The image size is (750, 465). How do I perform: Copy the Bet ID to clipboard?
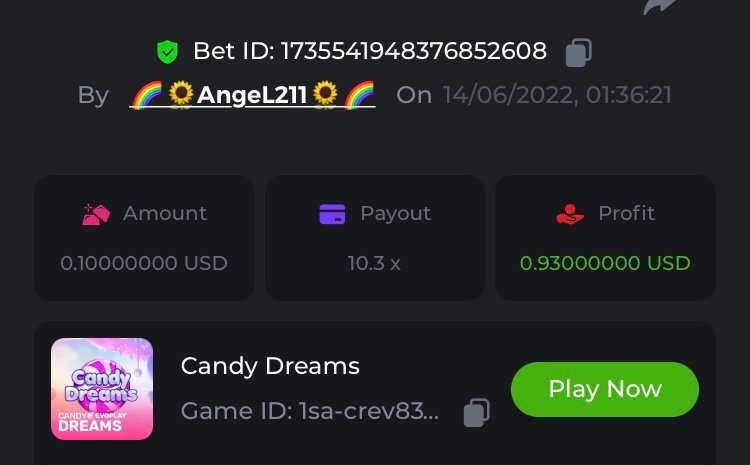[578, 52]
